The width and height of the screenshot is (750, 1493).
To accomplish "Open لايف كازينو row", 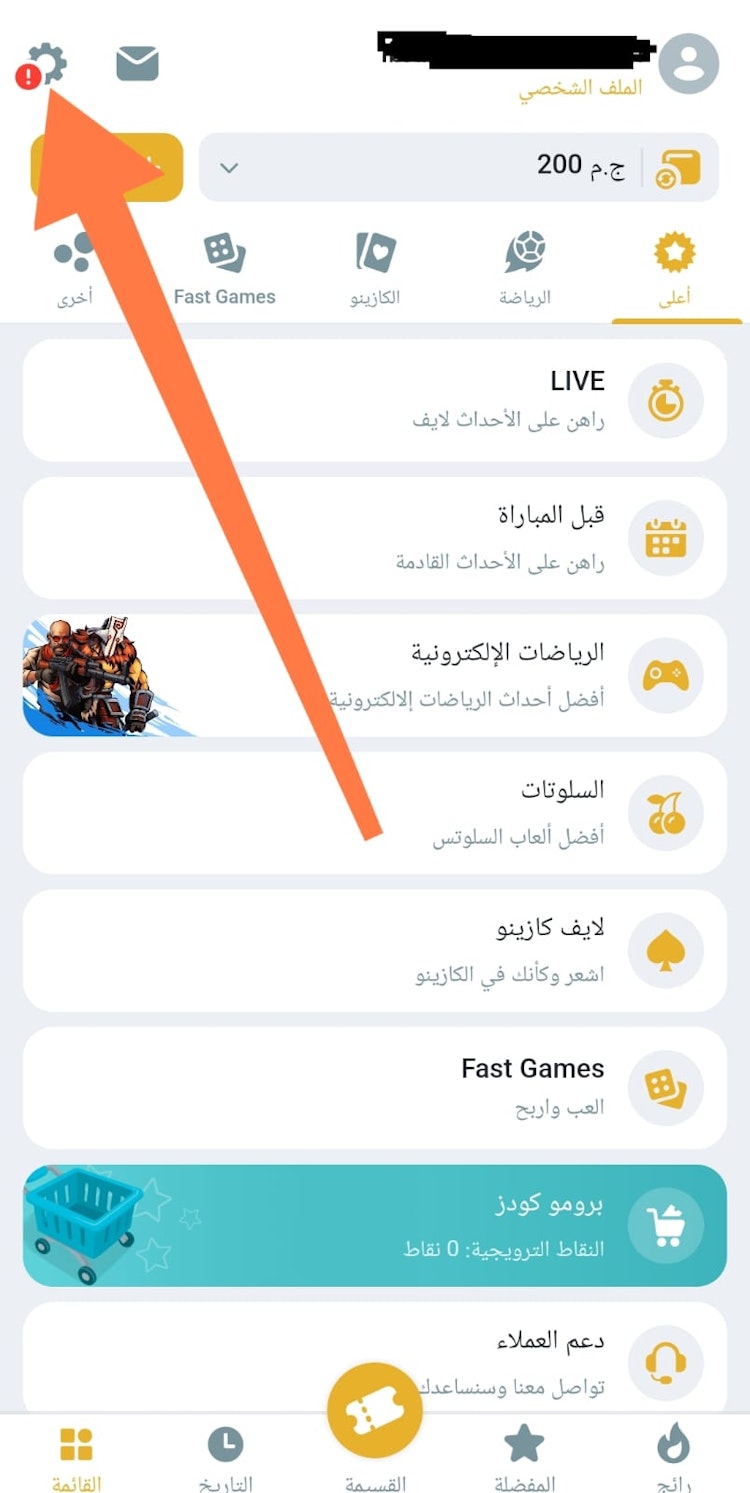I will (375, 950).
